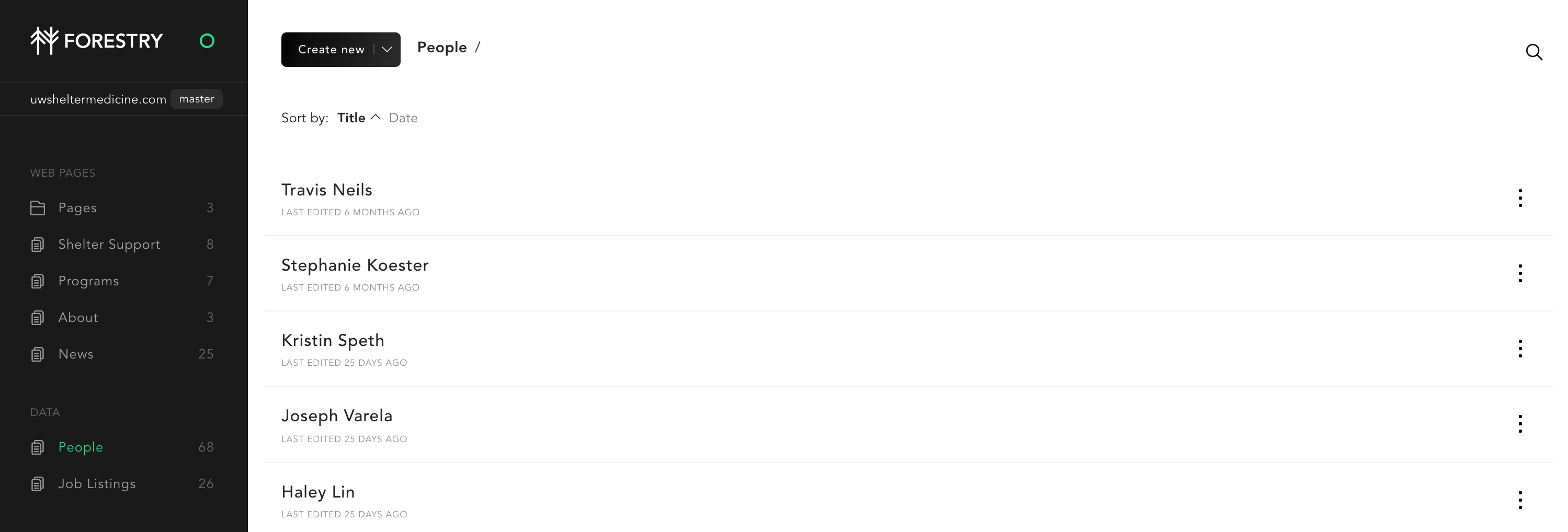Open Kristin Speth entry
This screenshot has width=1568, height=532.
332,341
